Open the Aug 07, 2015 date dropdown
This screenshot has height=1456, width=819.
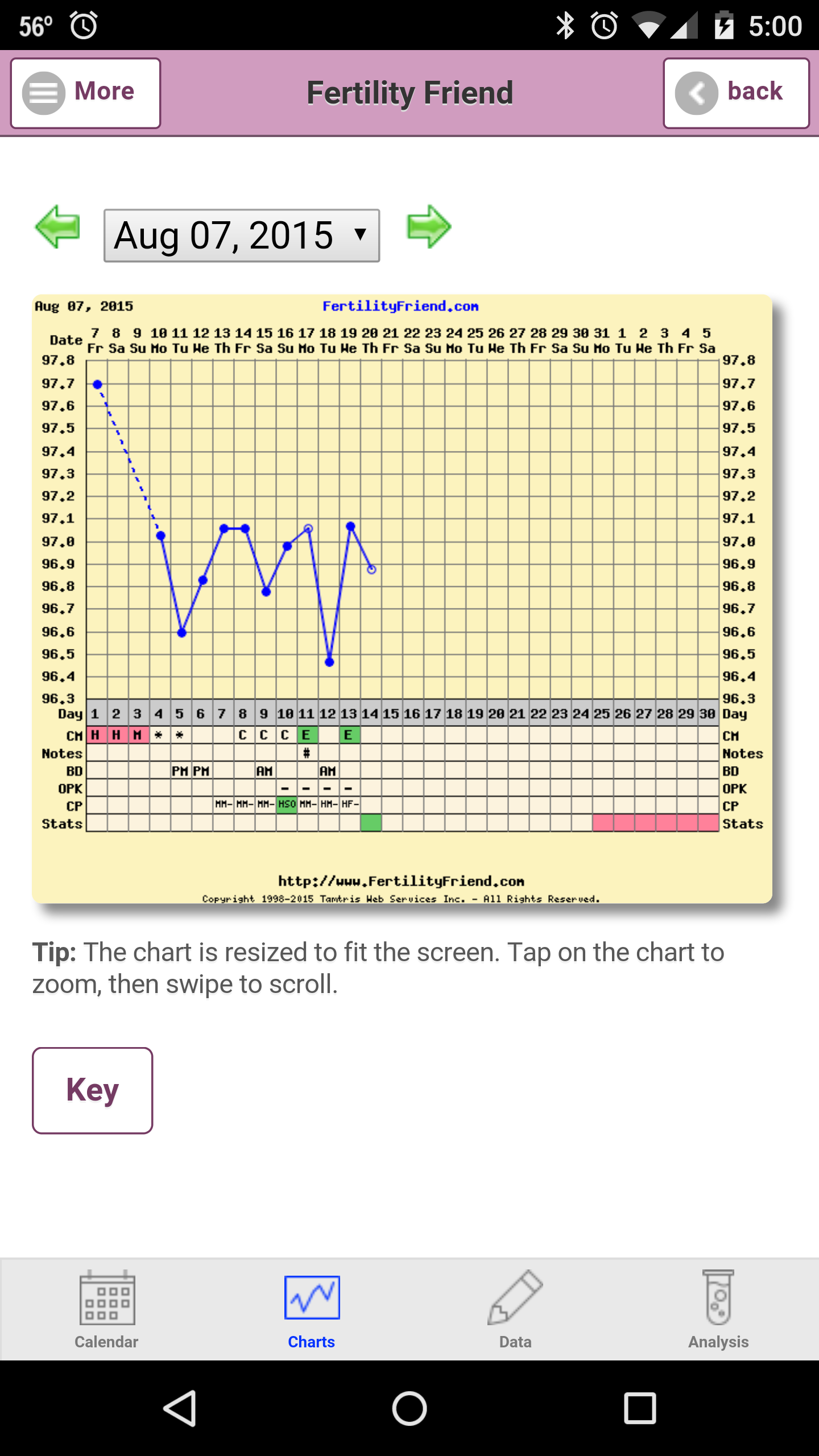[x=242, y=235]
